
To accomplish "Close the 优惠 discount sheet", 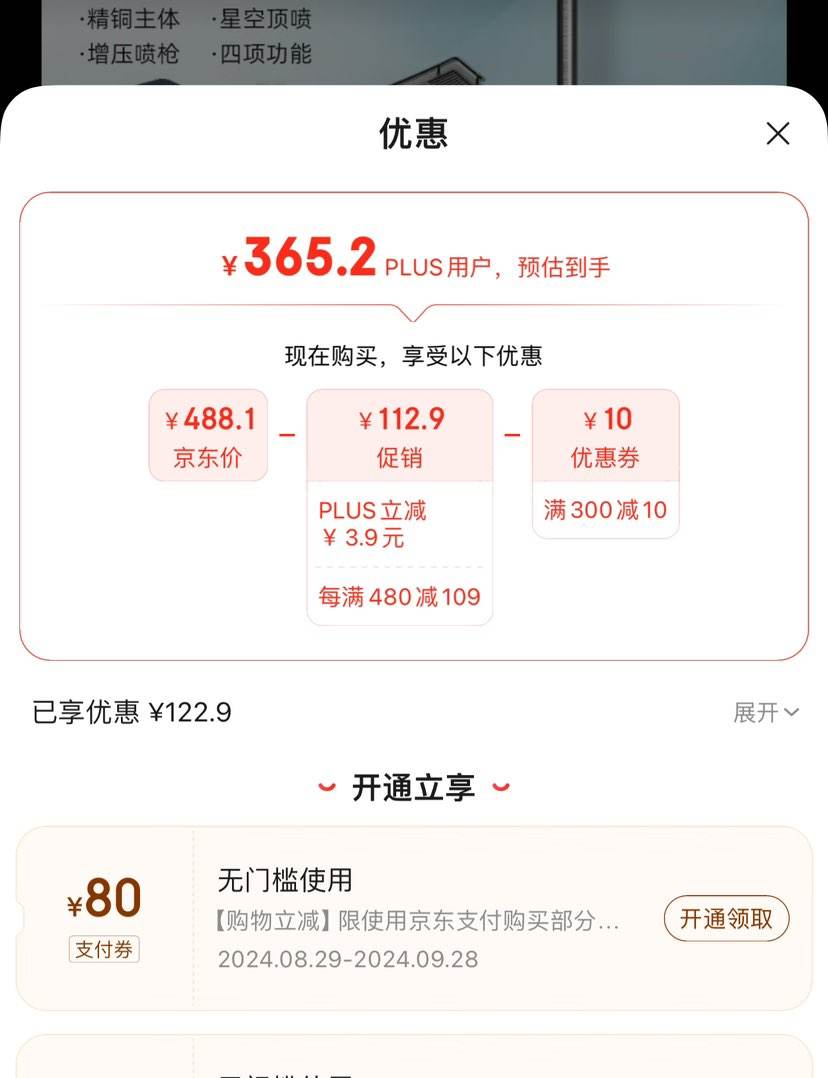I will point(777,133).
